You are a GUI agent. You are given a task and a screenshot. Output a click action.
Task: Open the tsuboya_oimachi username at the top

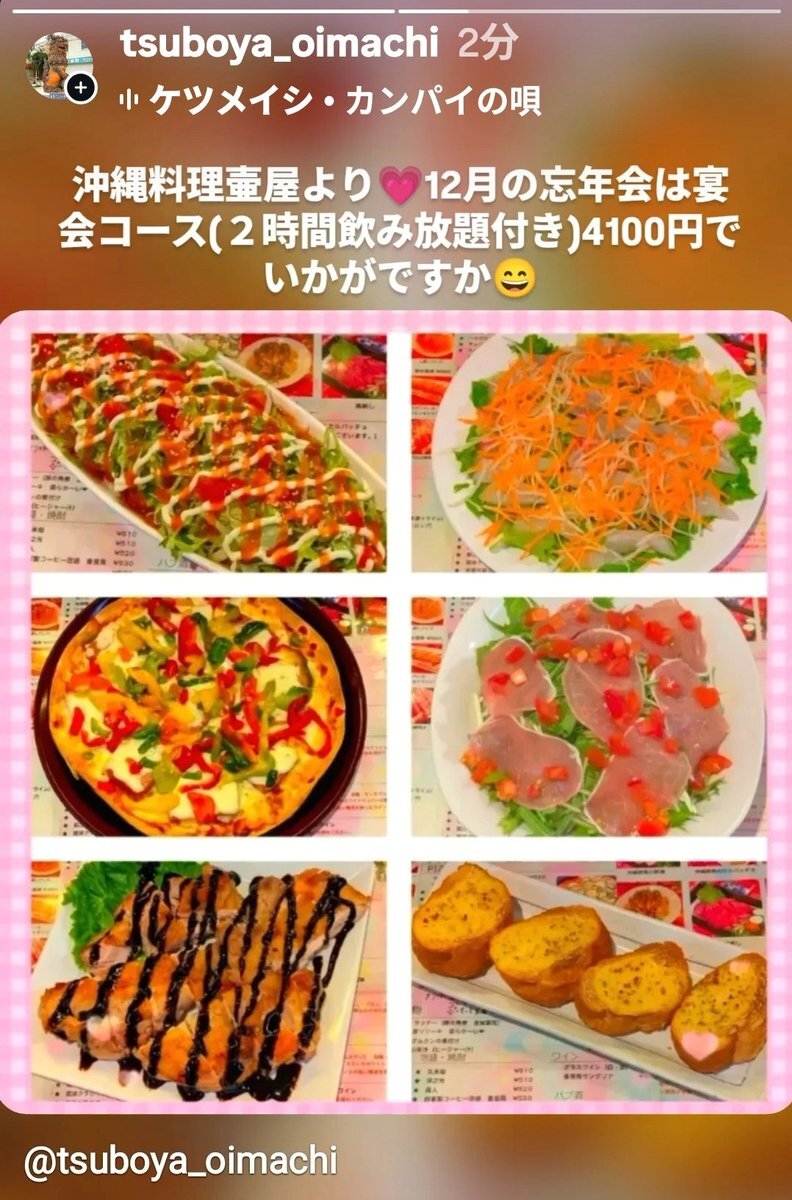(x=279, y=44)
